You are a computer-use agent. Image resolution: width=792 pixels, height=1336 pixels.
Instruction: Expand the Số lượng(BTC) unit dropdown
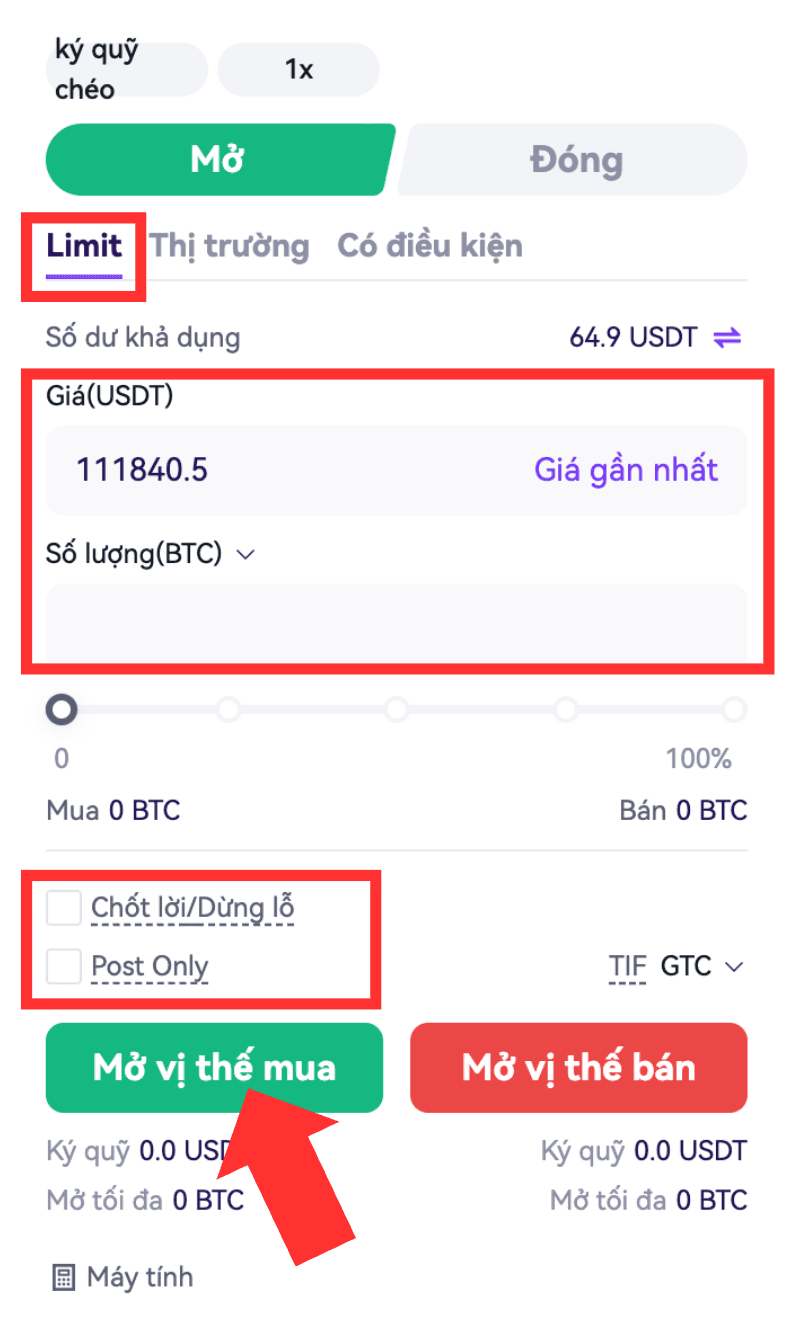pyautogui.click(x=246, y=554)
